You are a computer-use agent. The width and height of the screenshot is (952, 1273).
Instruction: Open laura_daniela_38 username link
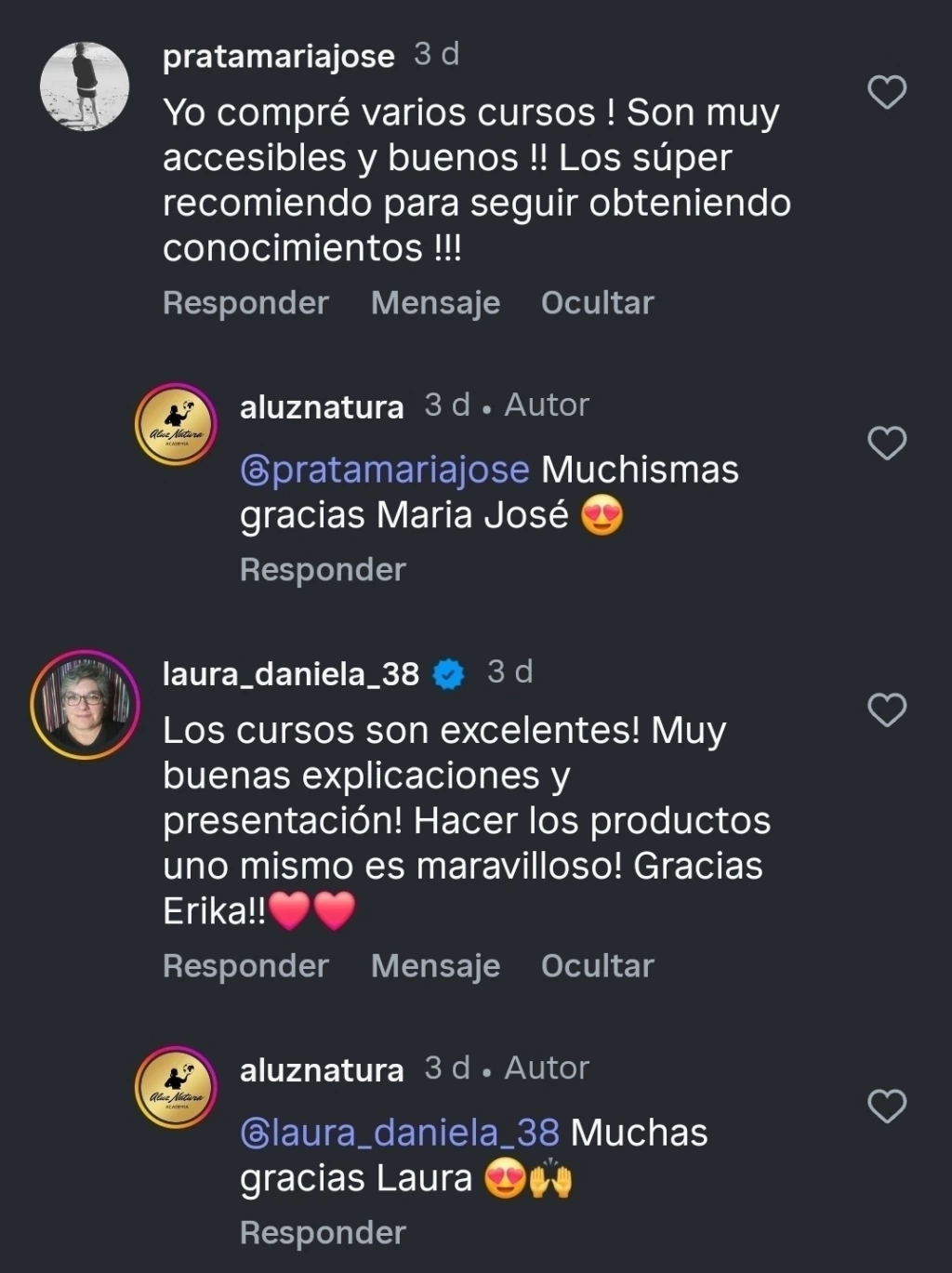(x=290, y=673)
